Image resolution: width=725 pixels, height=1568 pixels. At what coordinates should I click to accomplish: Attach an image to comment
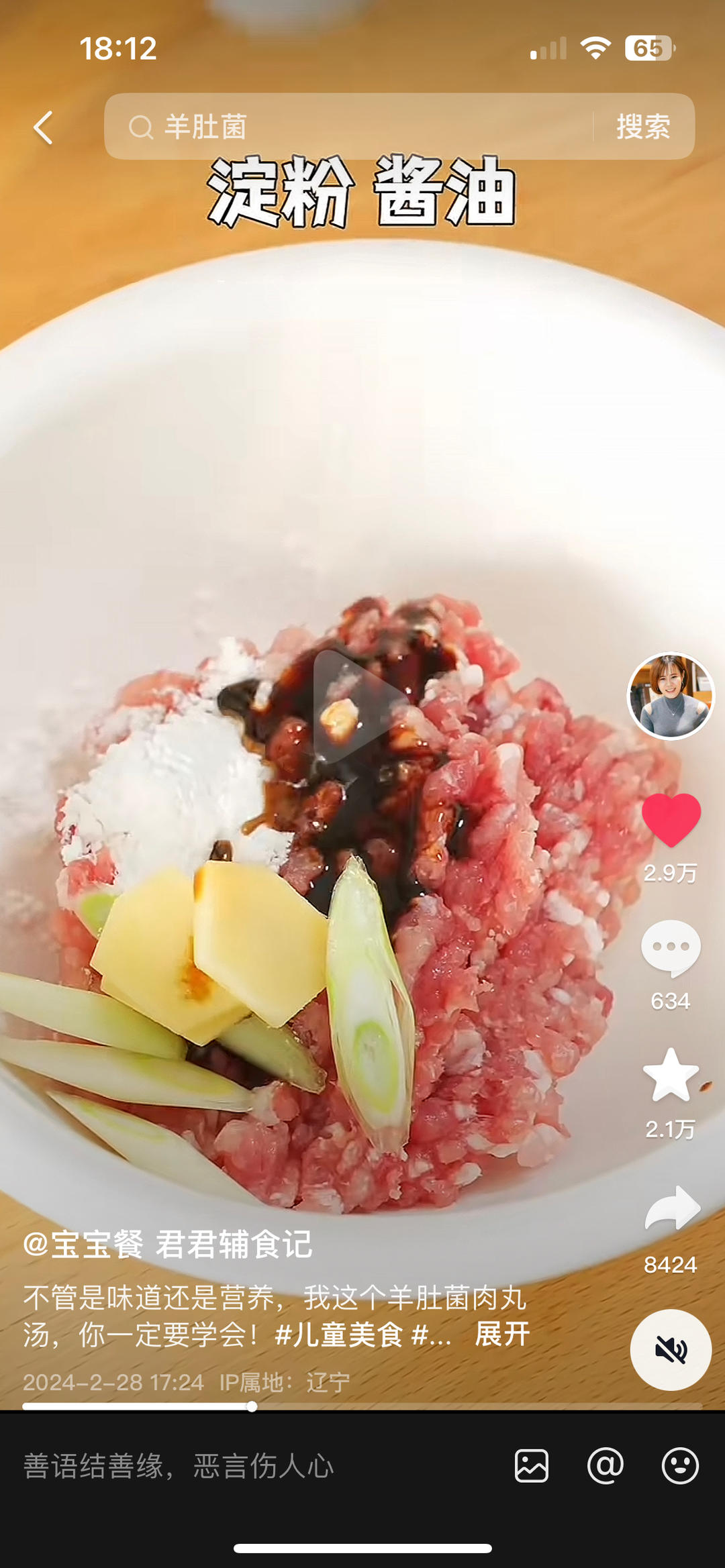531,1465
